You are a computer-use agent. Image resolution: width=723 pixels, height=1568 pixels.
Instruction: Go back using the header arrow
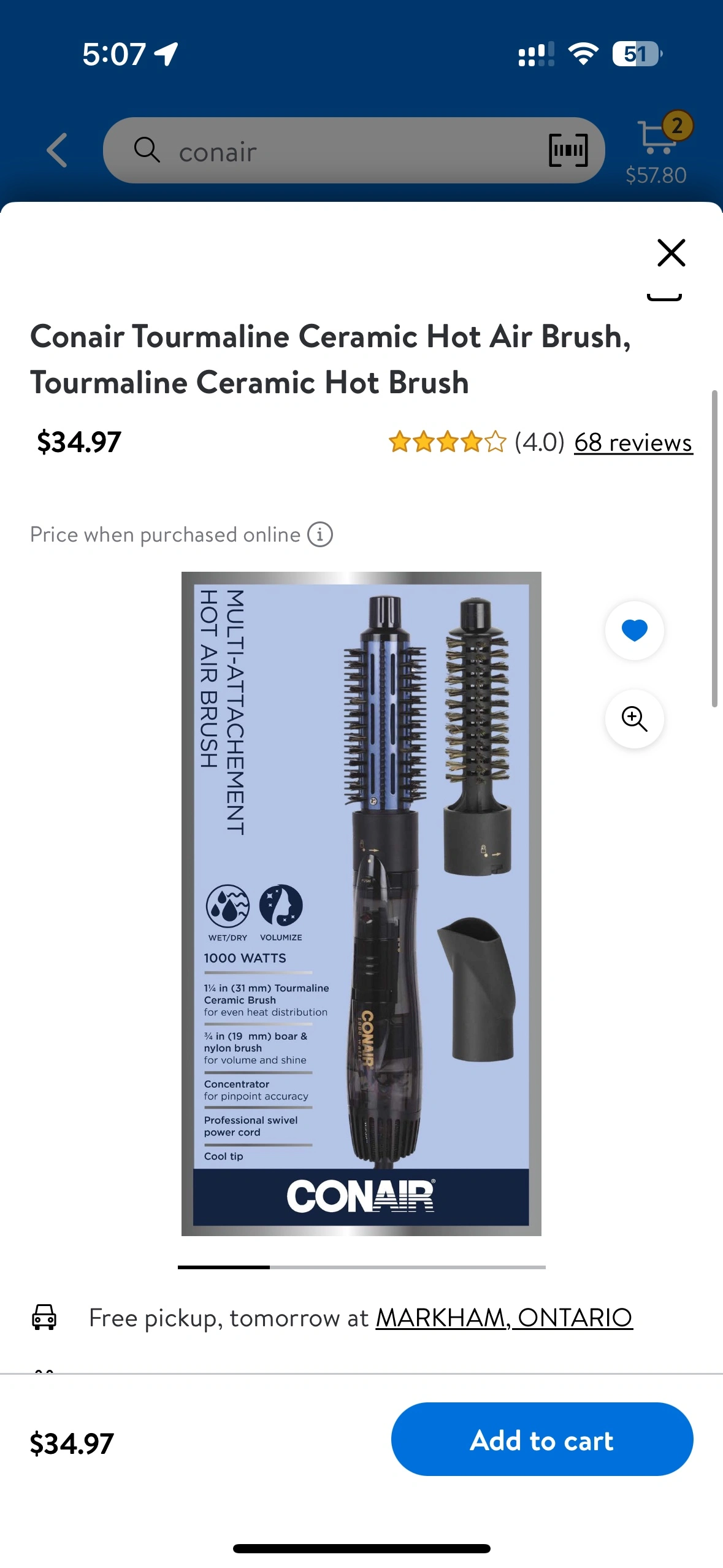pyautogui.click(x=57, y=150)
